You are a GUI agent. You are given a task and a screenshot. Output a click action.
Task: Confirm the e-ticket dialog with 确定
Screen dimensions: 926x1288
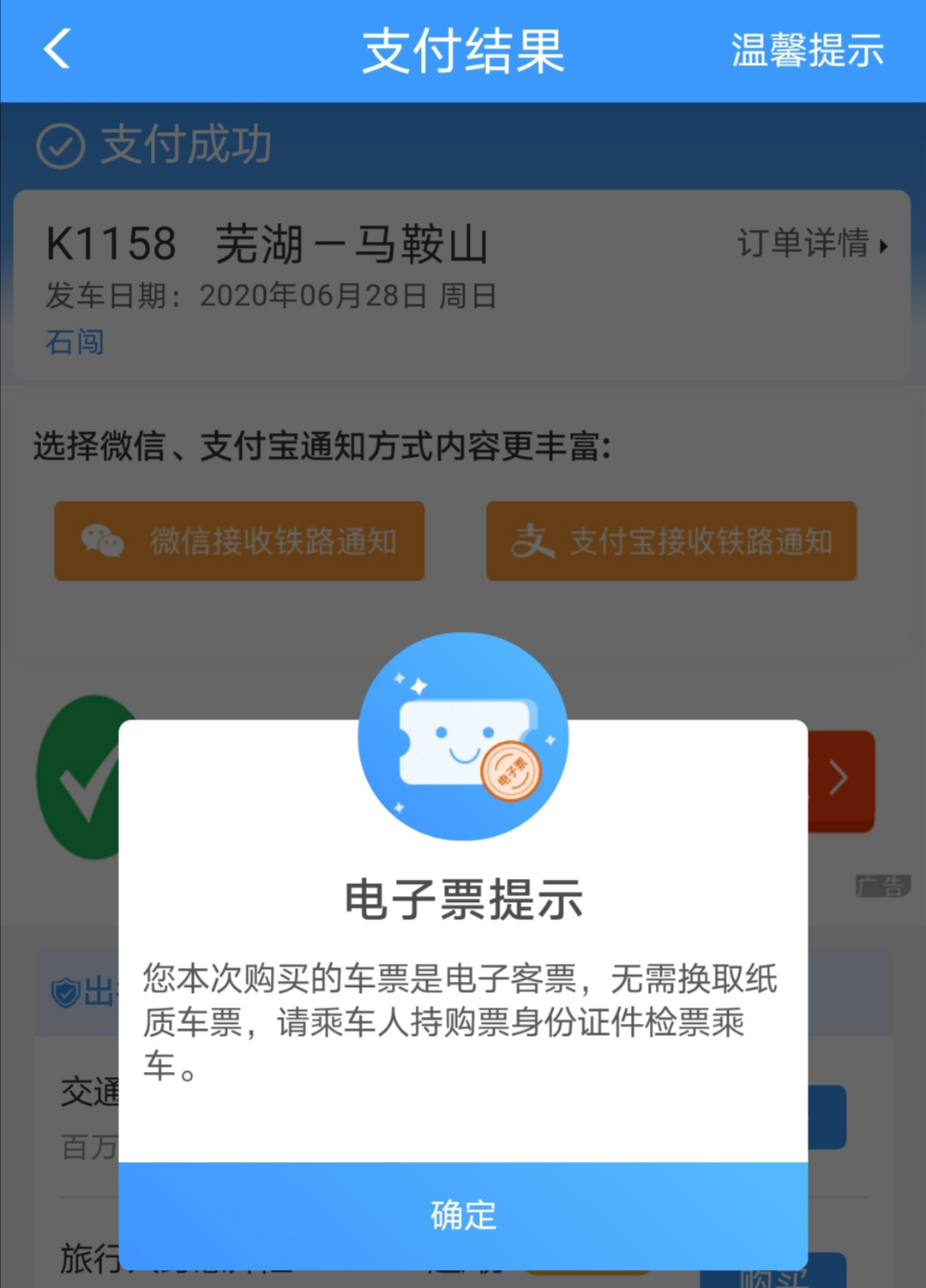463,1215
